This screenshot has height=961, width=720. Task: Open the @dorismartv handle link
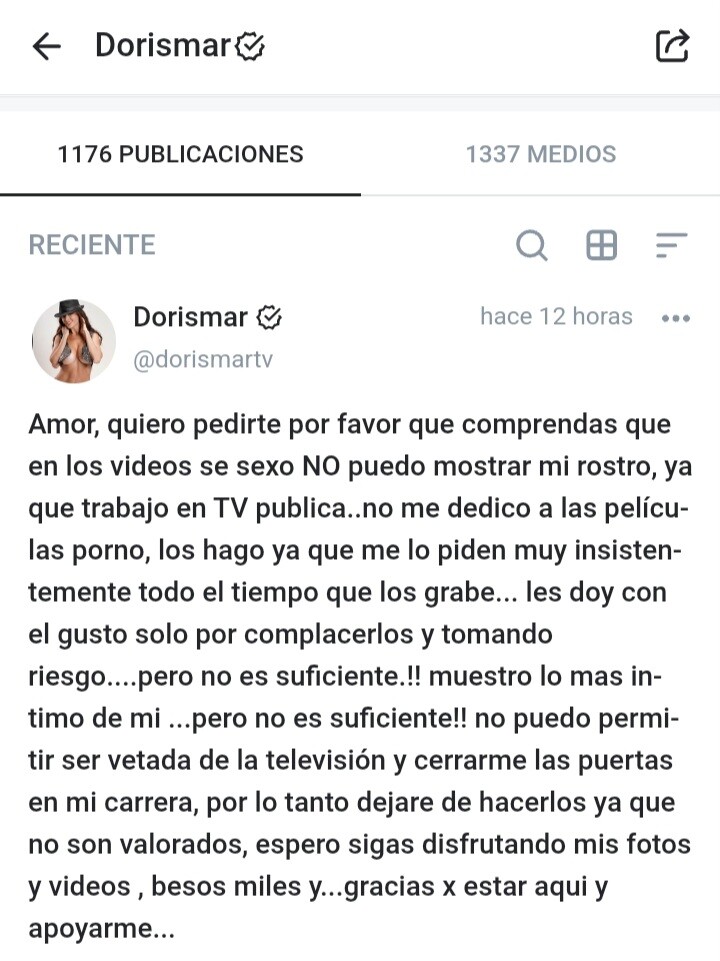[202, 360]
